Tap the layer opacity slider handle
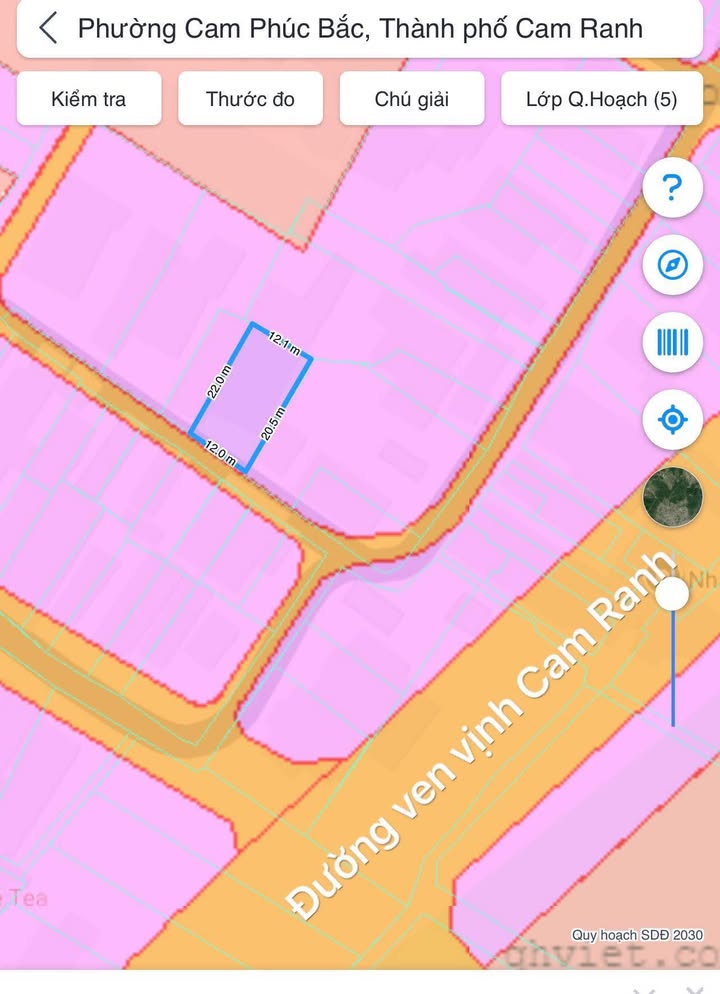 click(672, 593)
